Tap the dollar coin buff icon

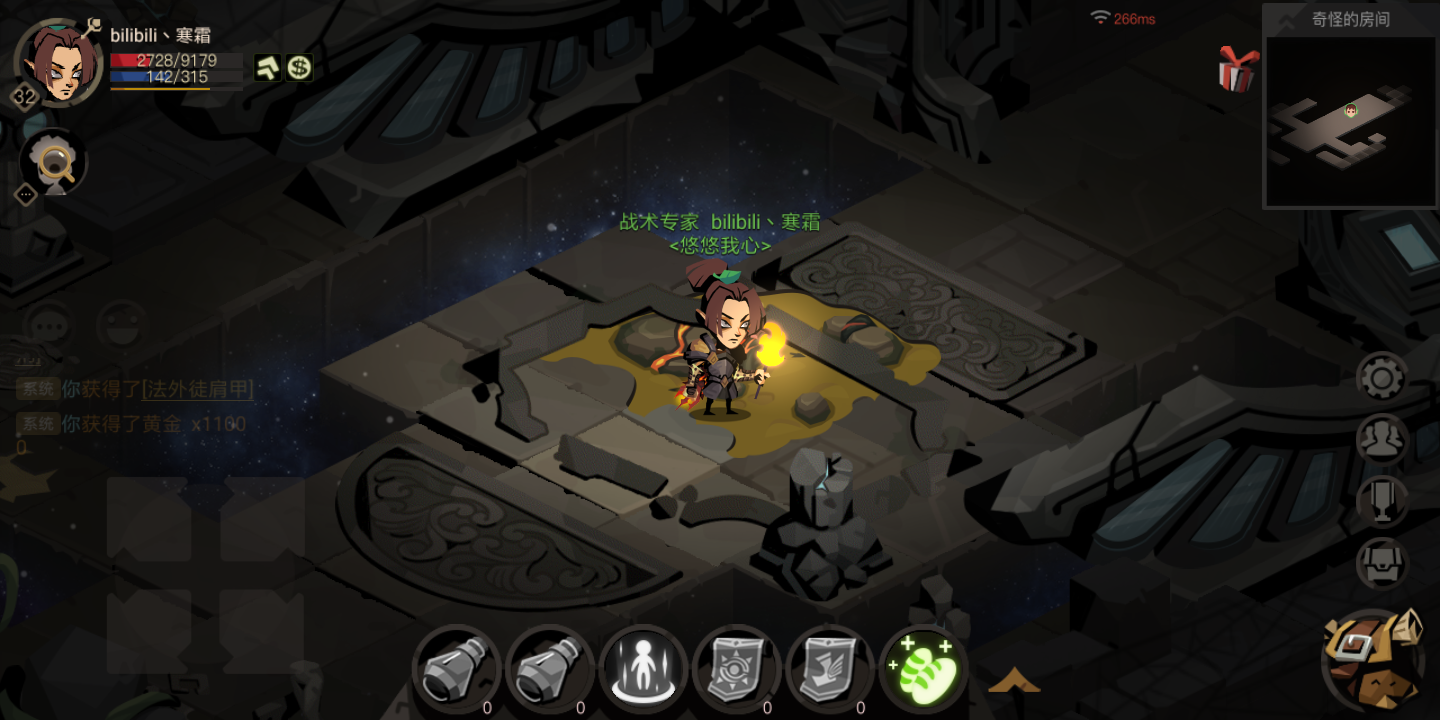click(x=299, y=67)
